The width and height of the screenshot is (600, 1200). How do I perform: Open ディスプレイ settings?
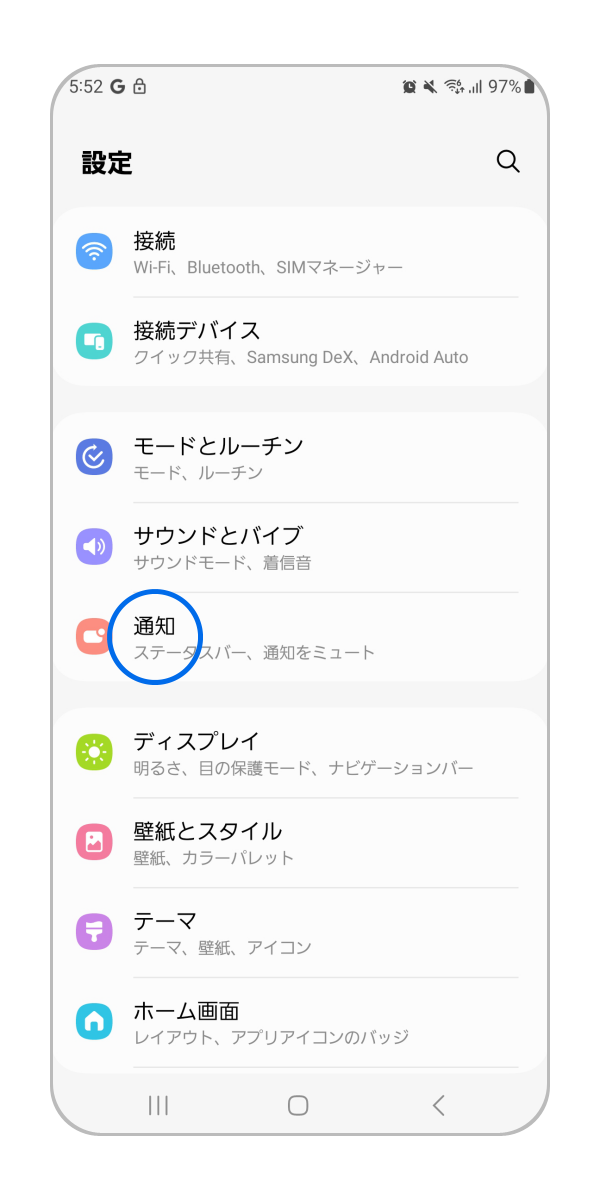(300, 752)
